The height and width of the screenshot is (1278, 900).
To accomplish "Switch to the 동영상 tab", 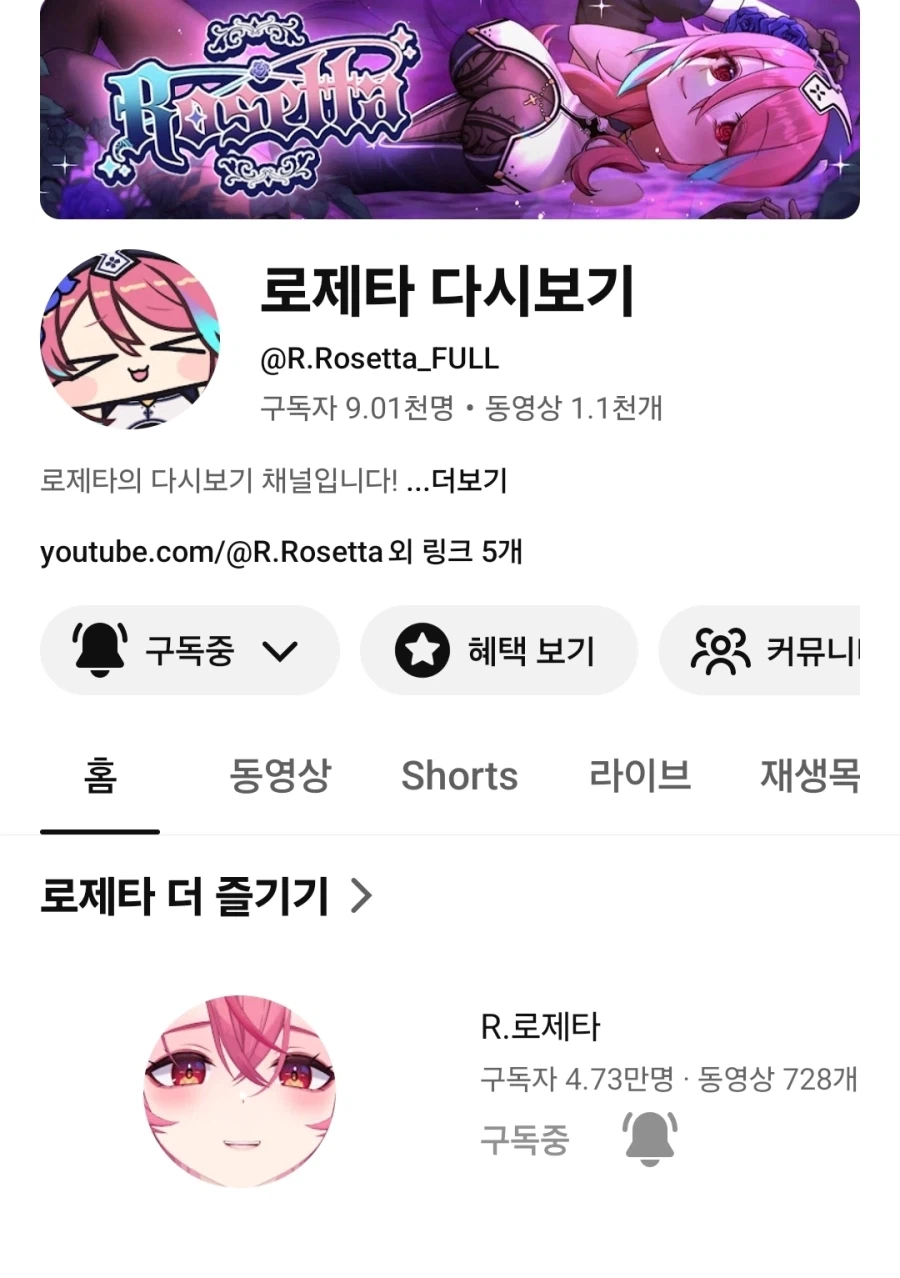I will [281, 776].
